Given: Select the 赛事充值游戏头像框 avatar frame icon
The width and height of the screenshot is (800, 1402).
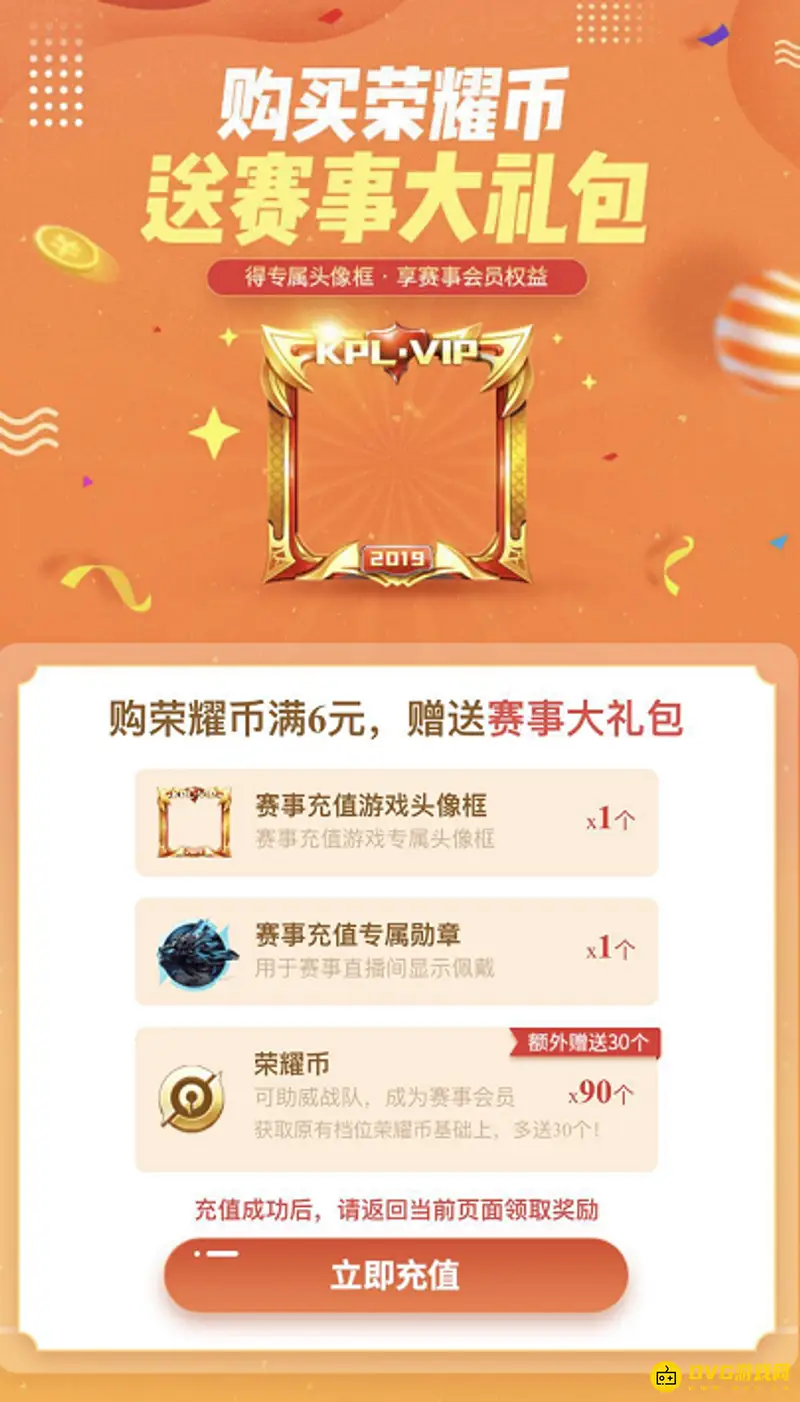Looking at the screenshot, I should click(x=193, y=822).
